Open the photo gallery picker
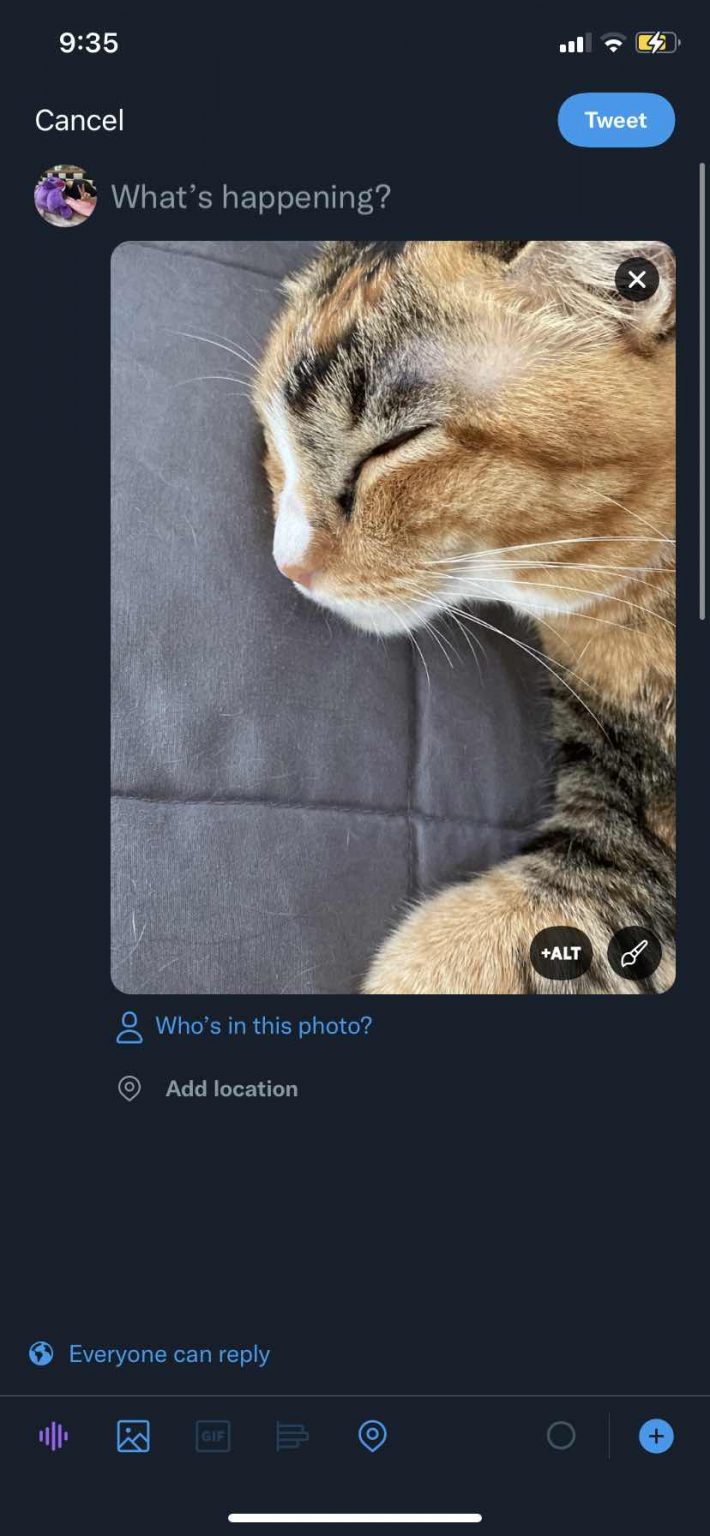The image size is (710, 1536). pos(133,1437)
